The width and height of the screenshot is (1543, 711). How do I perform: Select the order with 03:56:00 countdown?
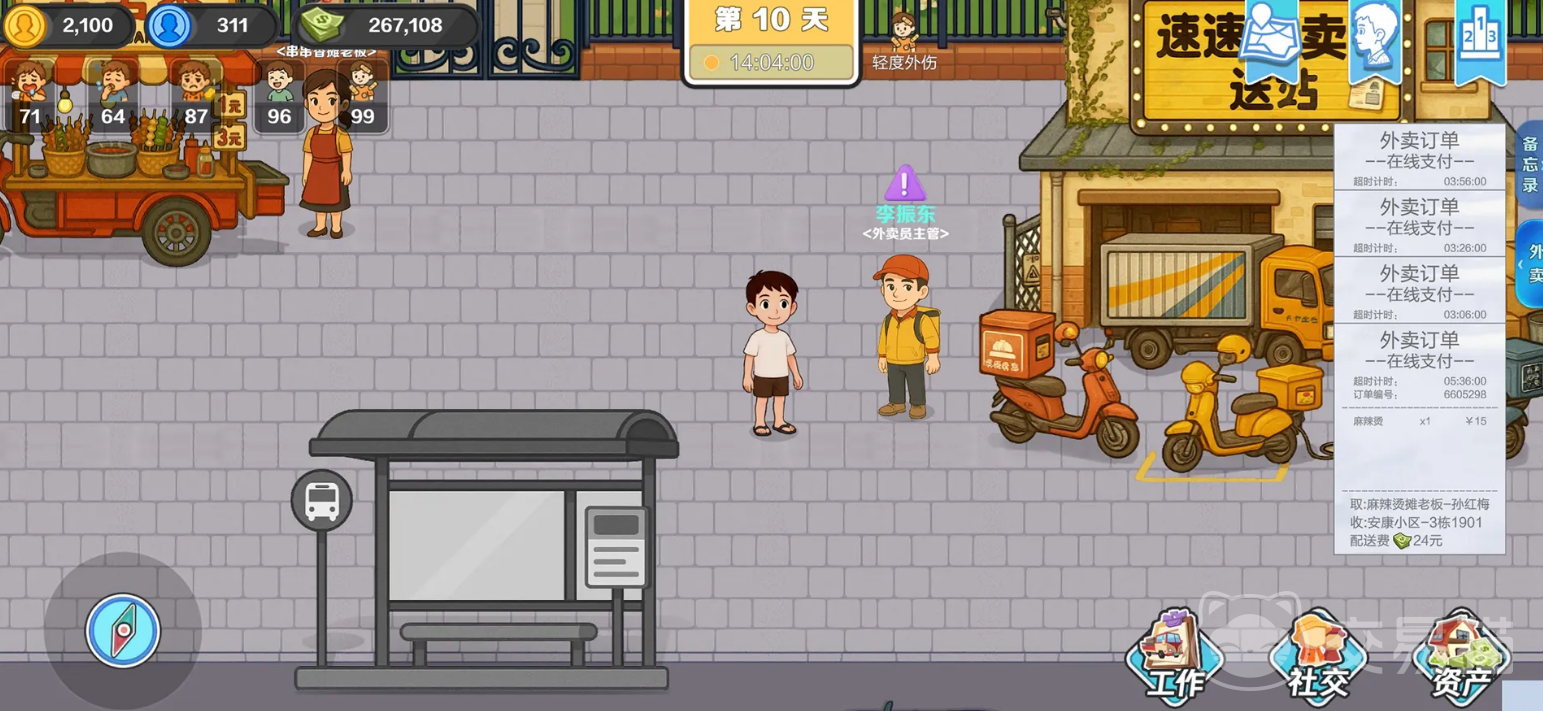click(1419, 158)
